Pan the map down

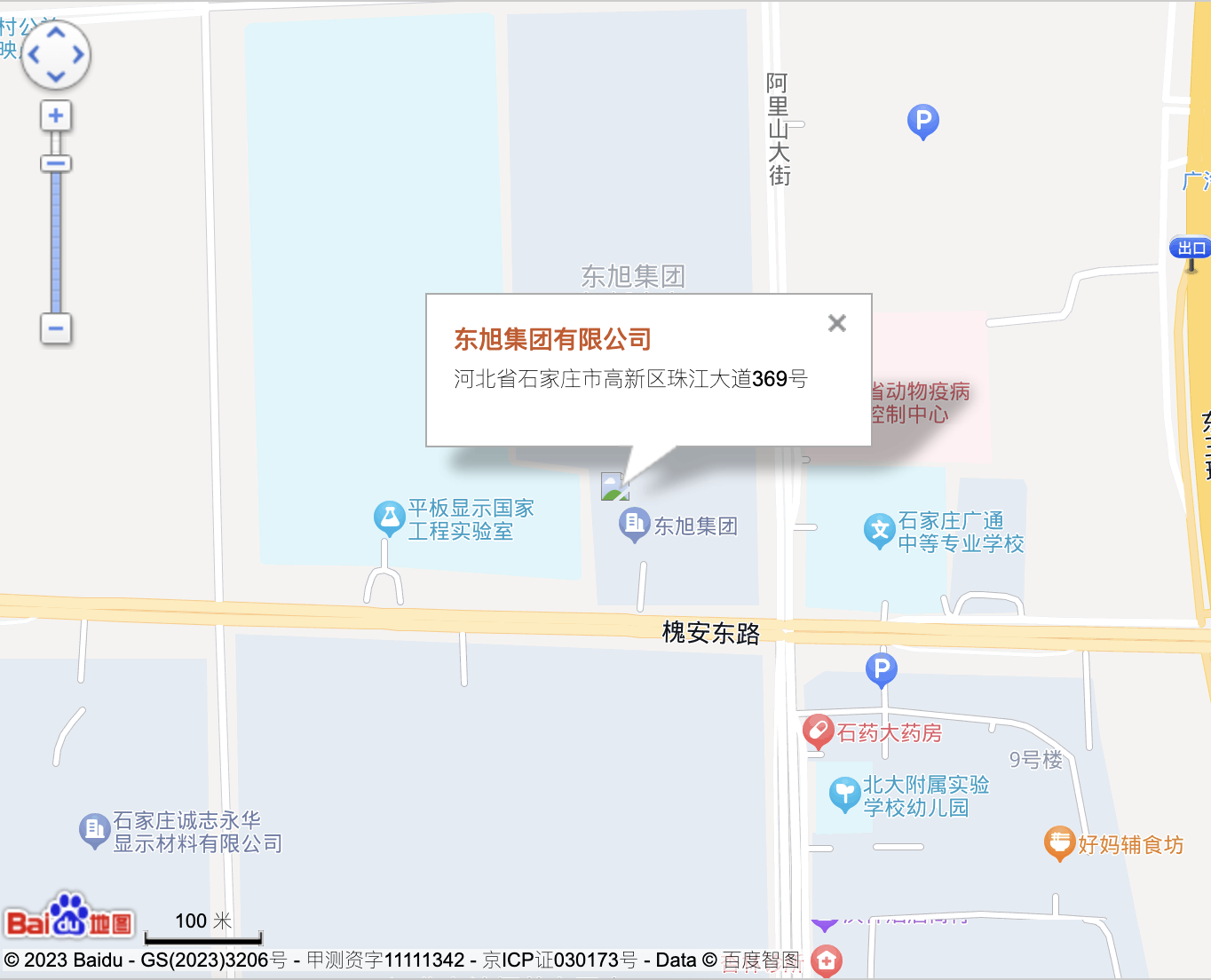[x=56, y=76]
